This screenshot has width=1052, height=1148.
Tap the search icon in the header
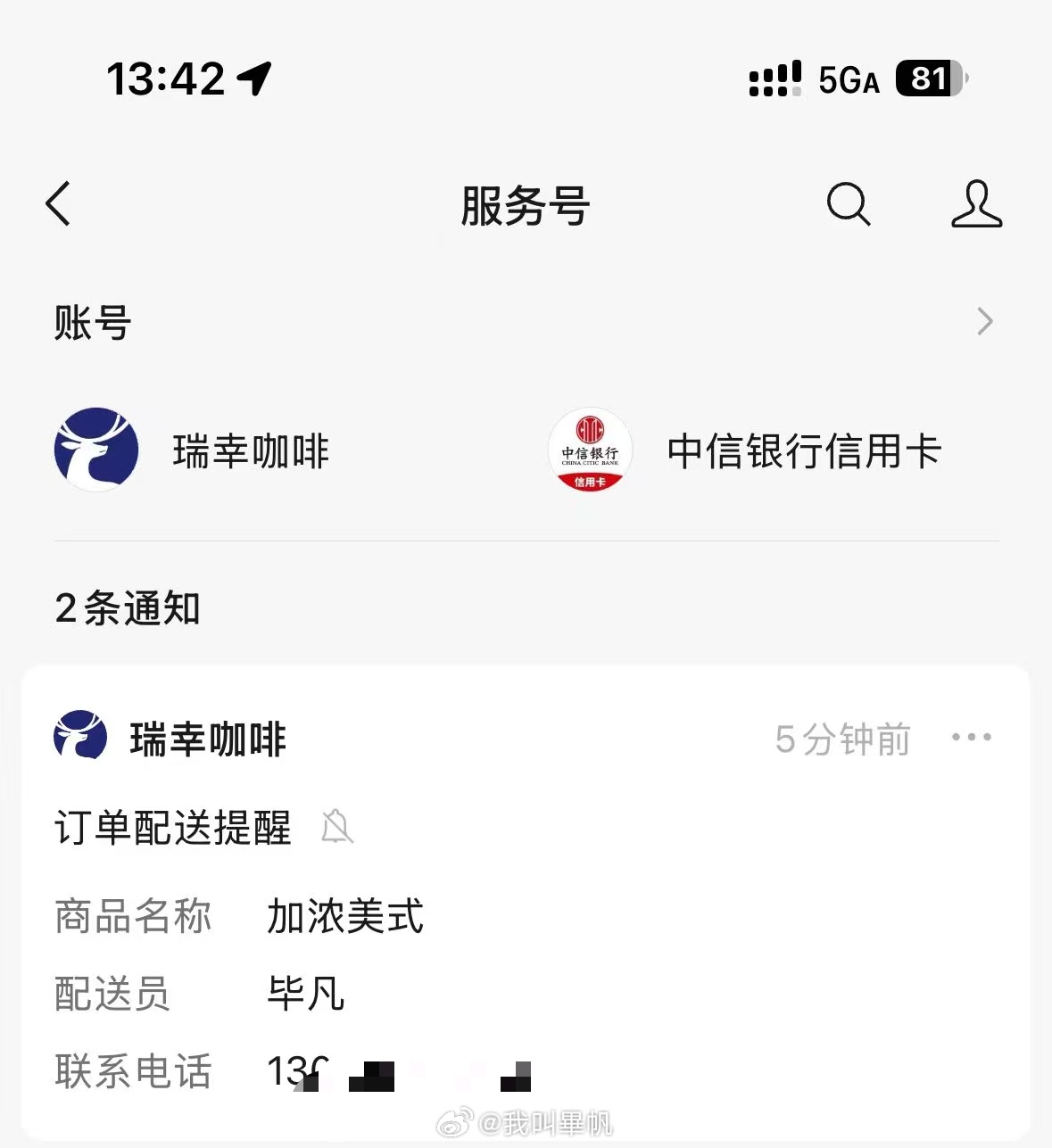click(848, 203)
